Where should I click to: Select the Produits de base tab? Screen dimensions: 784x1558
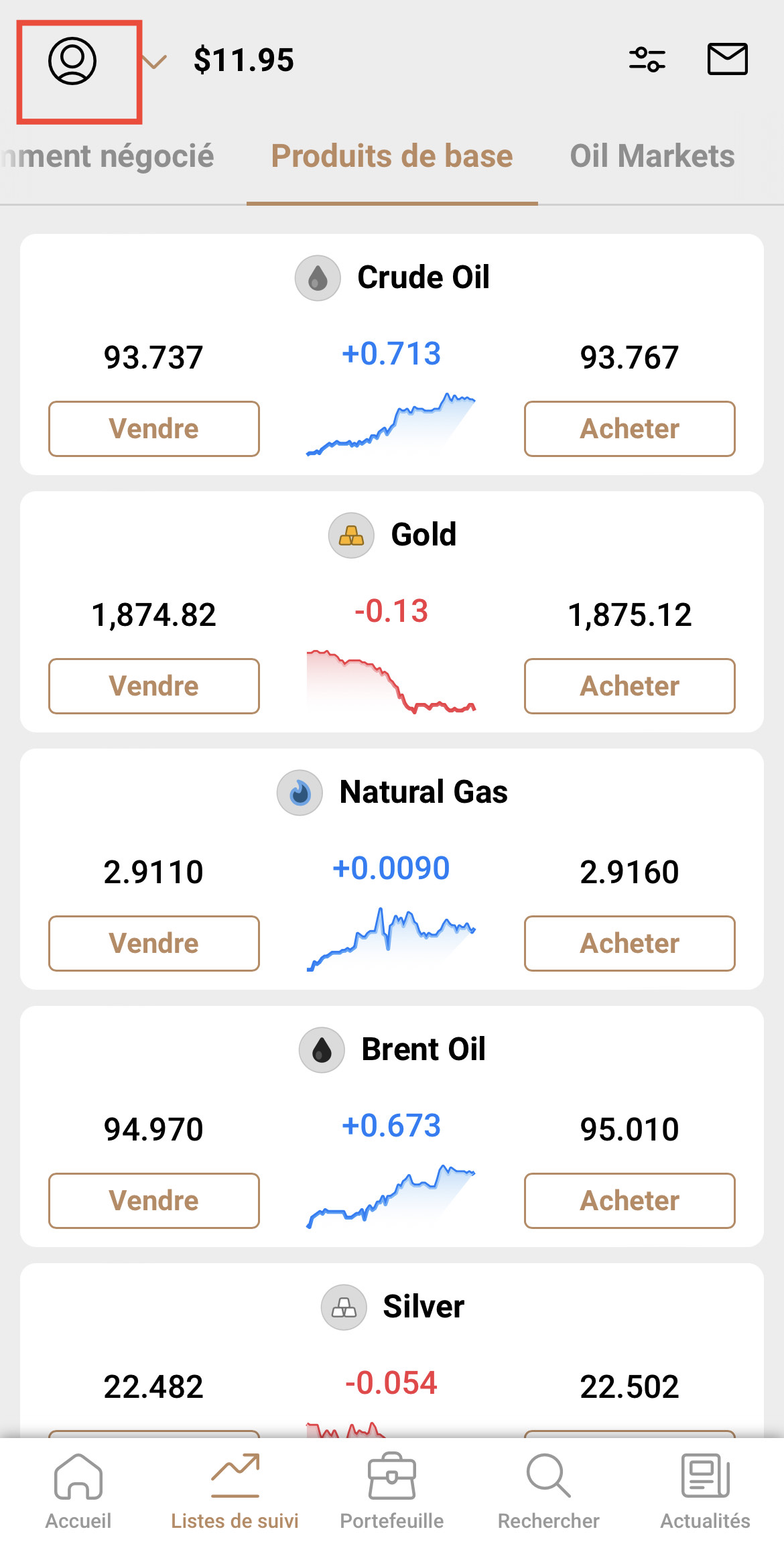(x=392, y=156)
